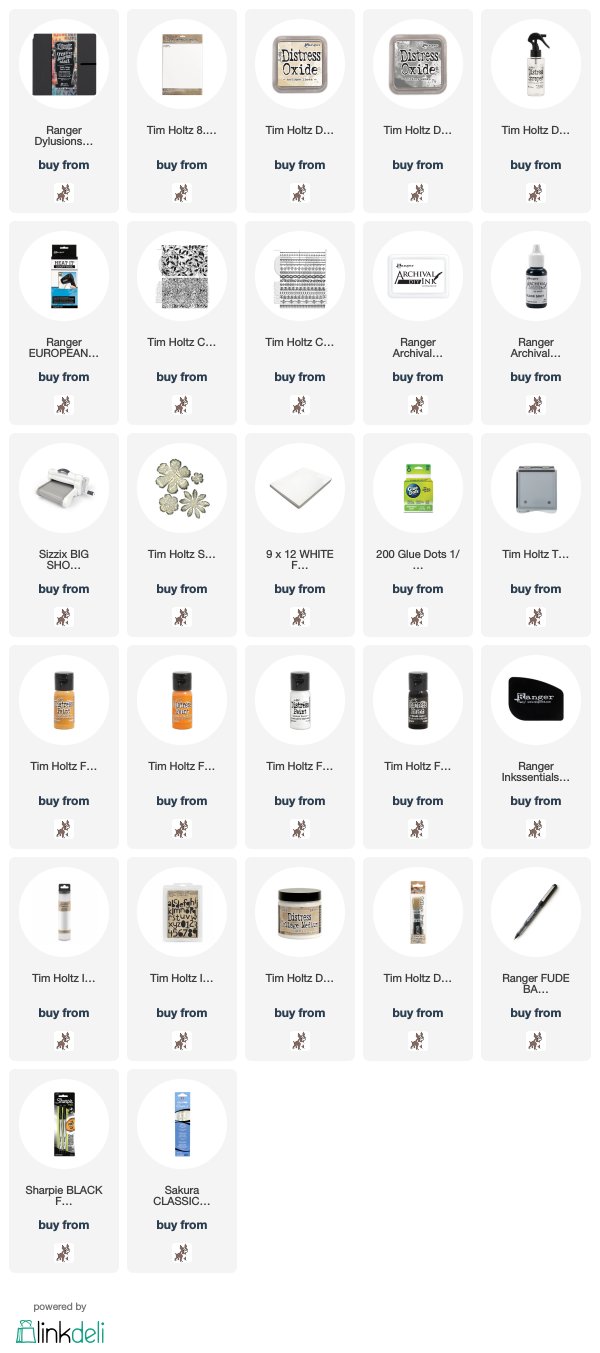Tap the store icon under Sharpie BLACK

pos(64,1252)
